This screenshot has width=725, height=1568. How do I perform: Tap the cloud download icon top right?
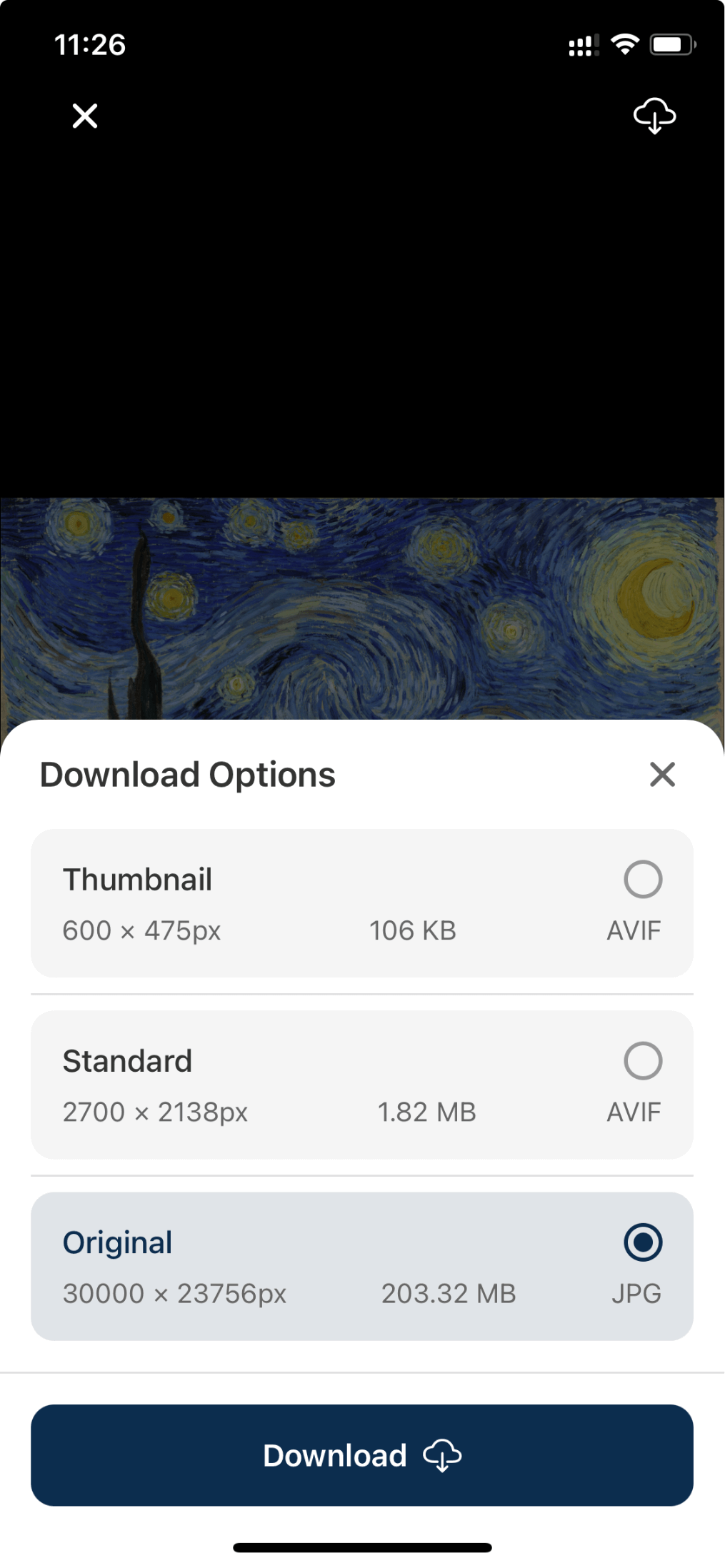pyautogui.click(x=654, y=116)
